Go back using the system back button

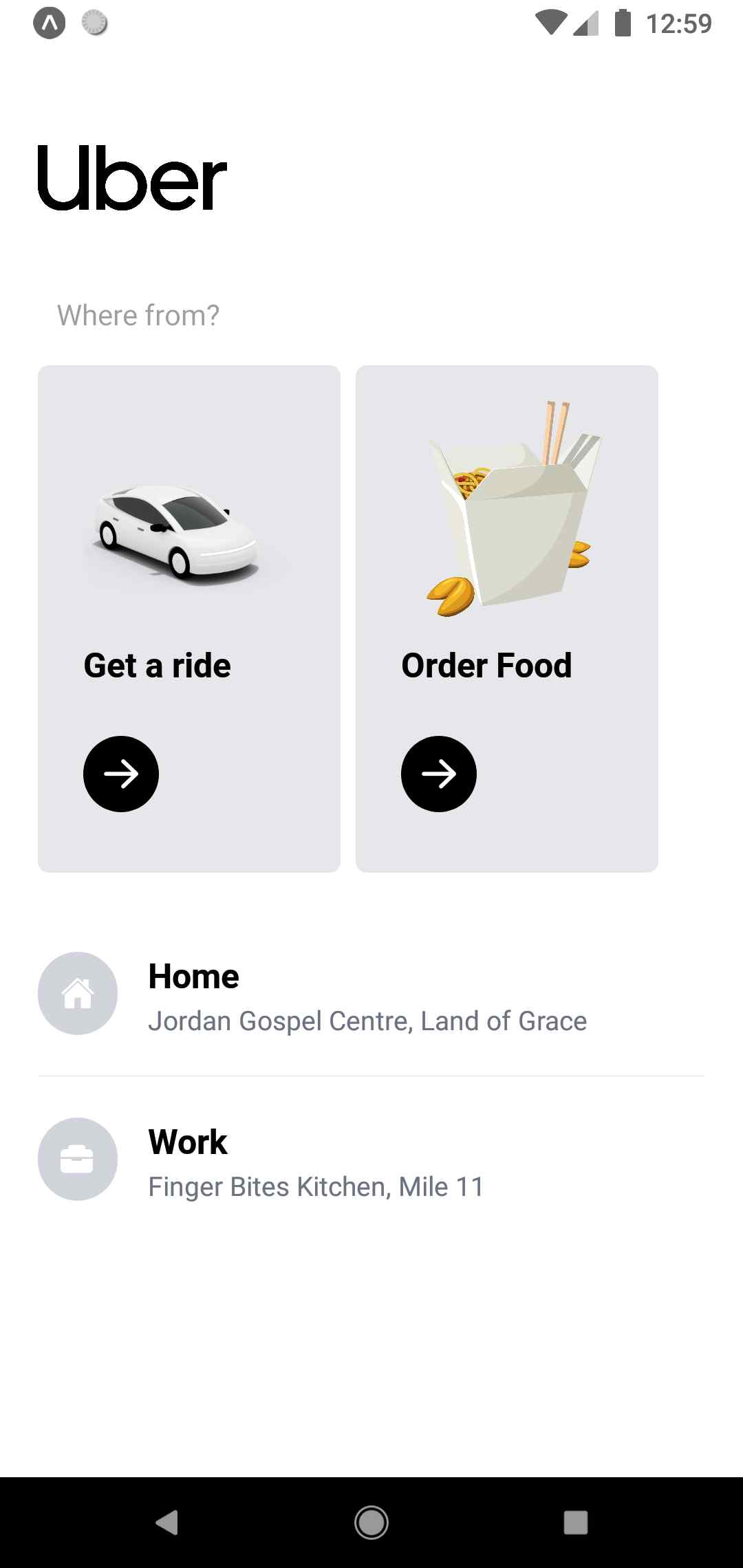[167, 1522]
